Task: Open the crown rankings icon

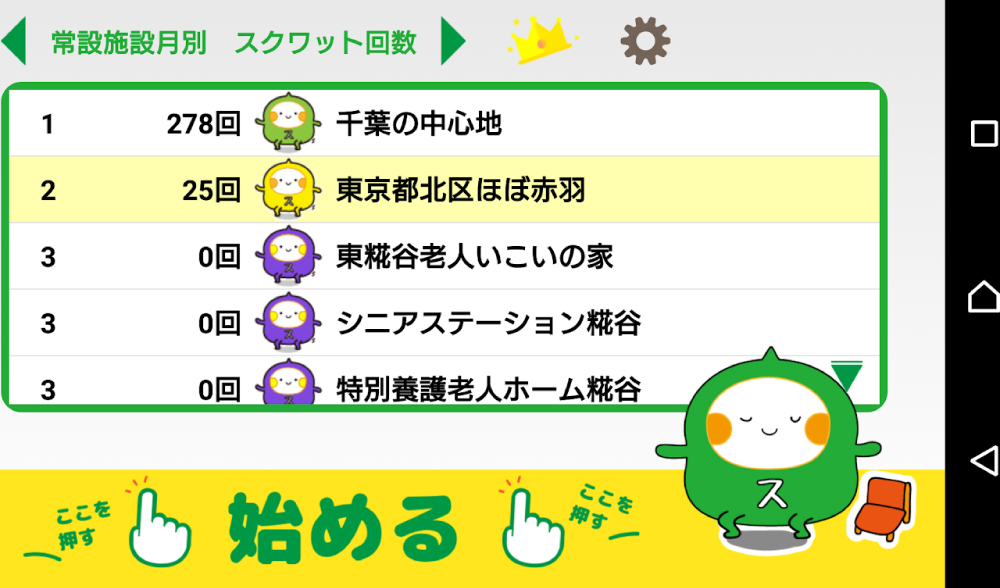Action: tap(541, 41)
